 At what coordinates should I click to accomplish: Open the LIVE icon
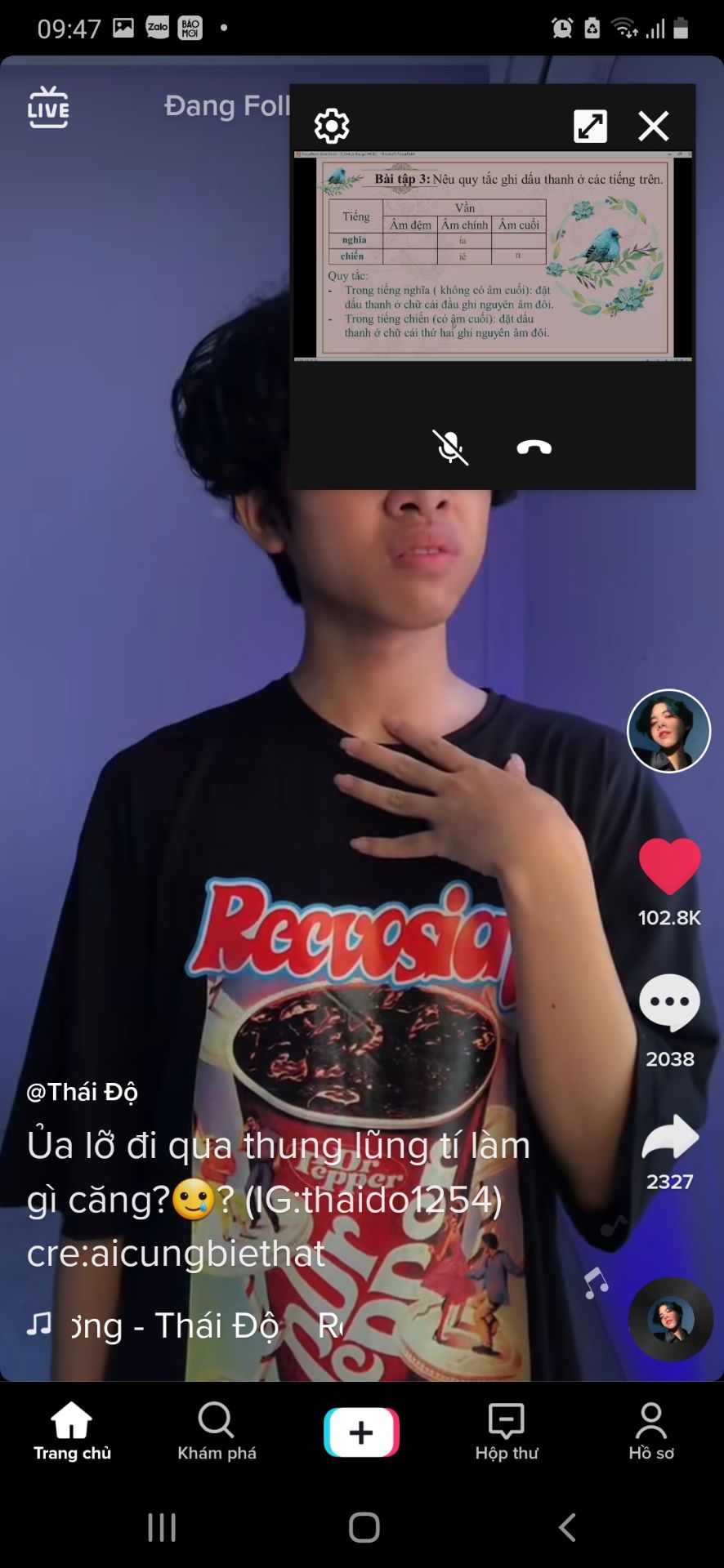click(x=48, y=107)
